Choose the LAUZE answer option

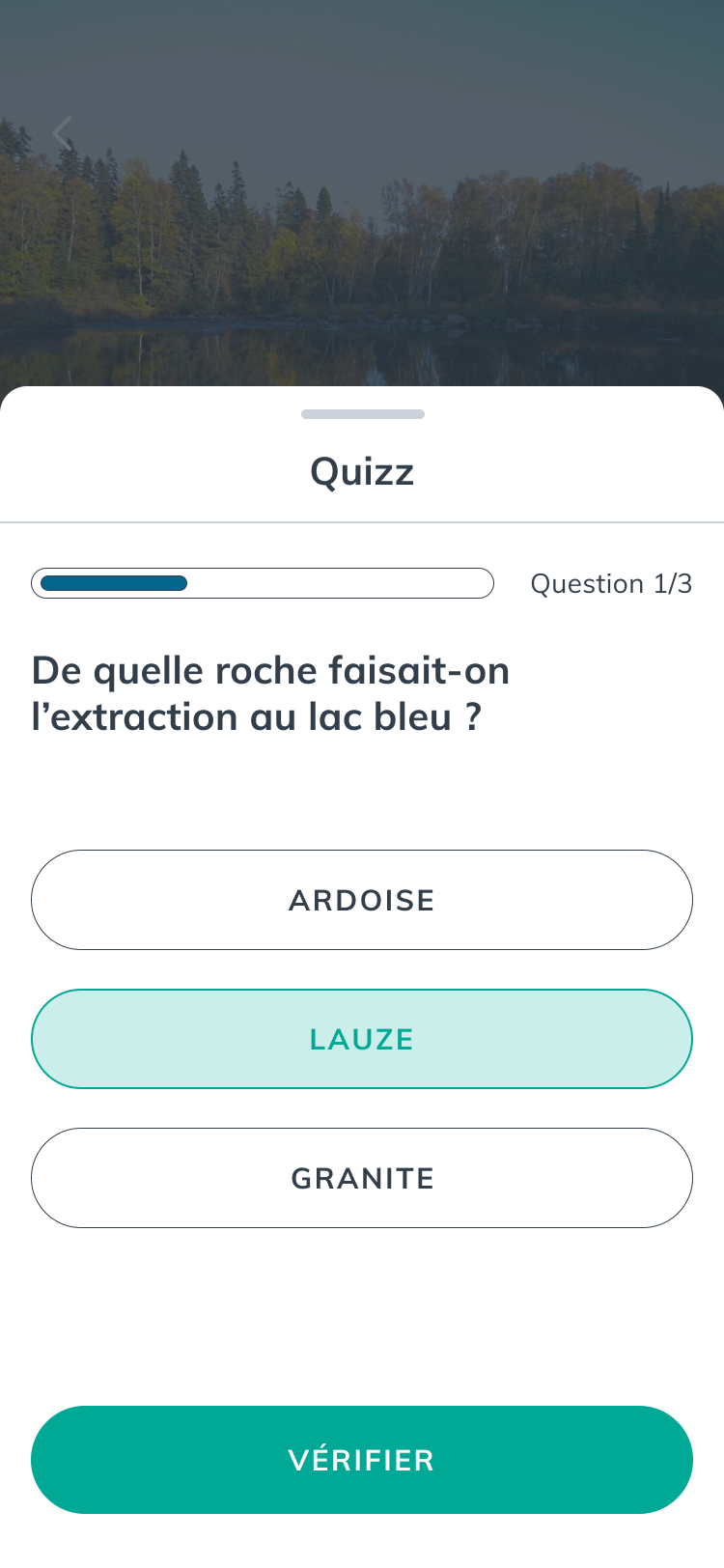point(362,1039)
